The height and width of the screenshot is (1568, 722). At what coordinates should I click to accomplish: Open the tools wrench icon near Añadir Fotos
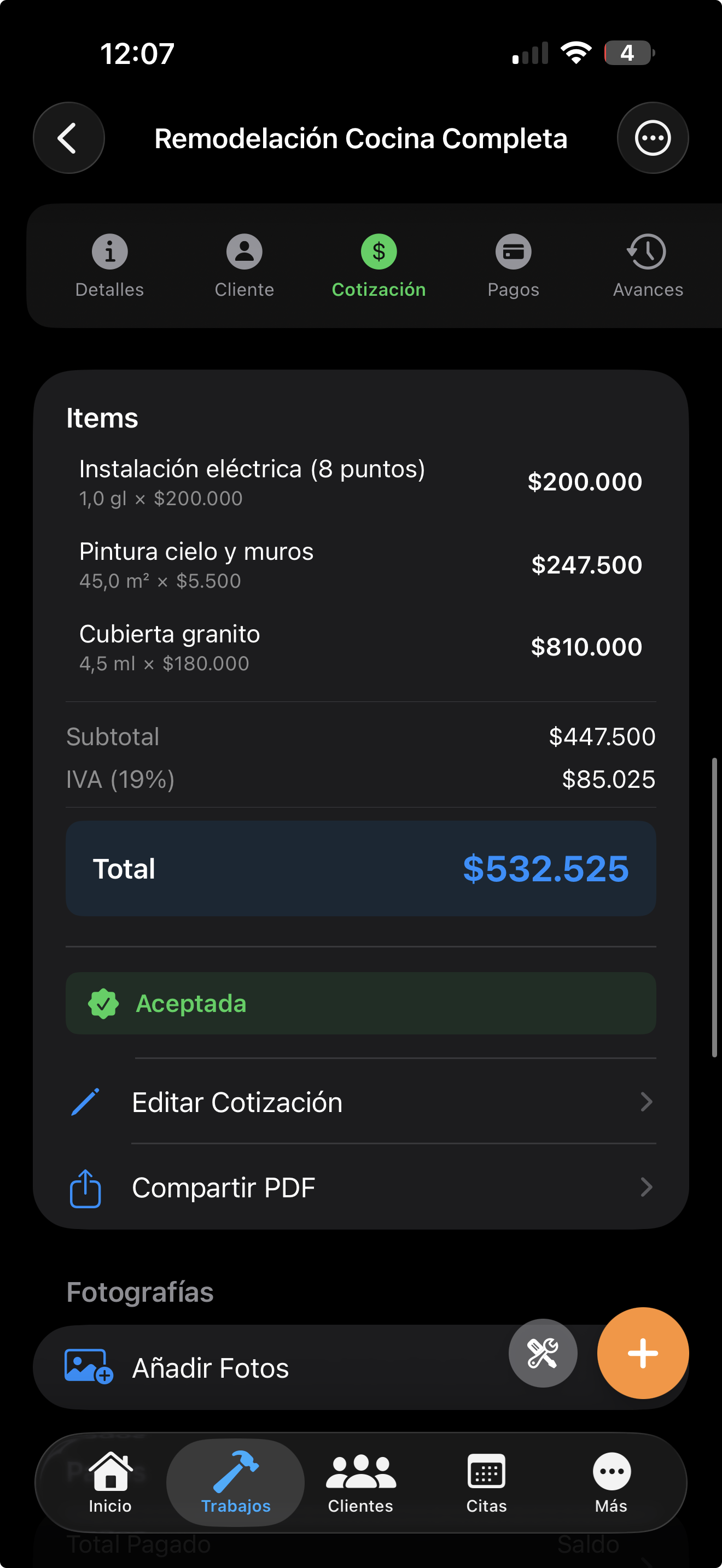pyautogui.click(x=542, y=1353)
